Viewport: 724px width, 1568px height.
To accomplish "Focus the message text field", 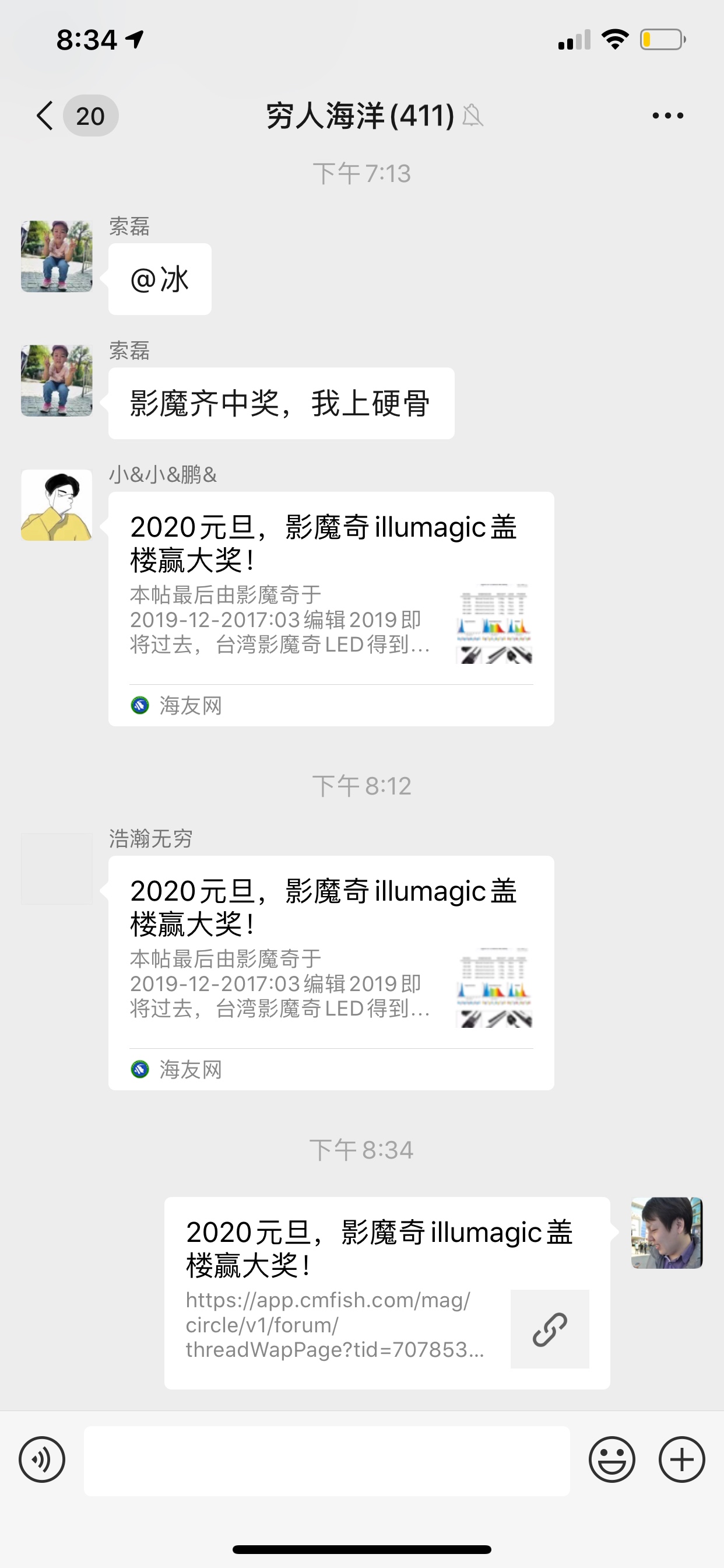I will [326, 1461].
